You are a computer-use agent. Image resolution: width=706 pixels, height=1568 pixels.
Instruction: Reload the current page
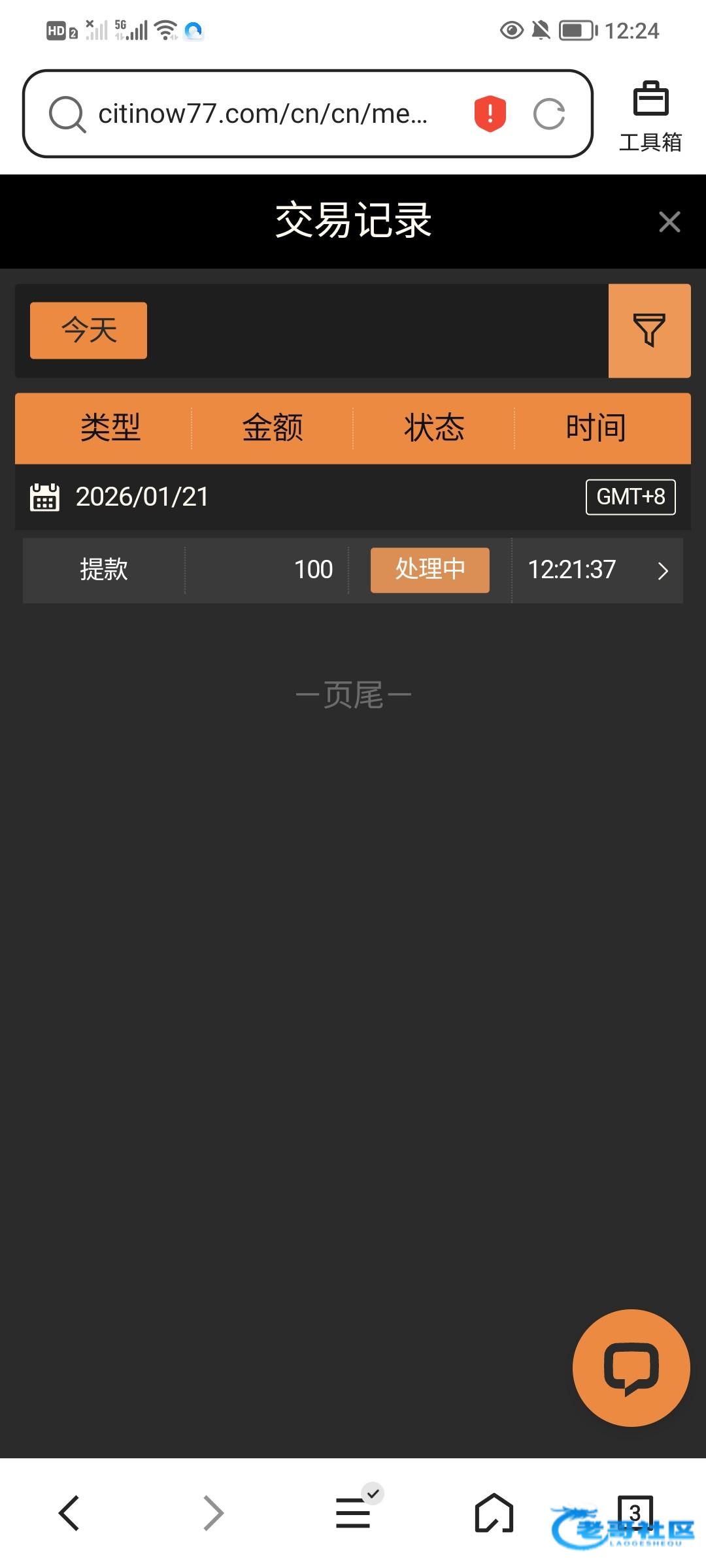tap(548, 114)
